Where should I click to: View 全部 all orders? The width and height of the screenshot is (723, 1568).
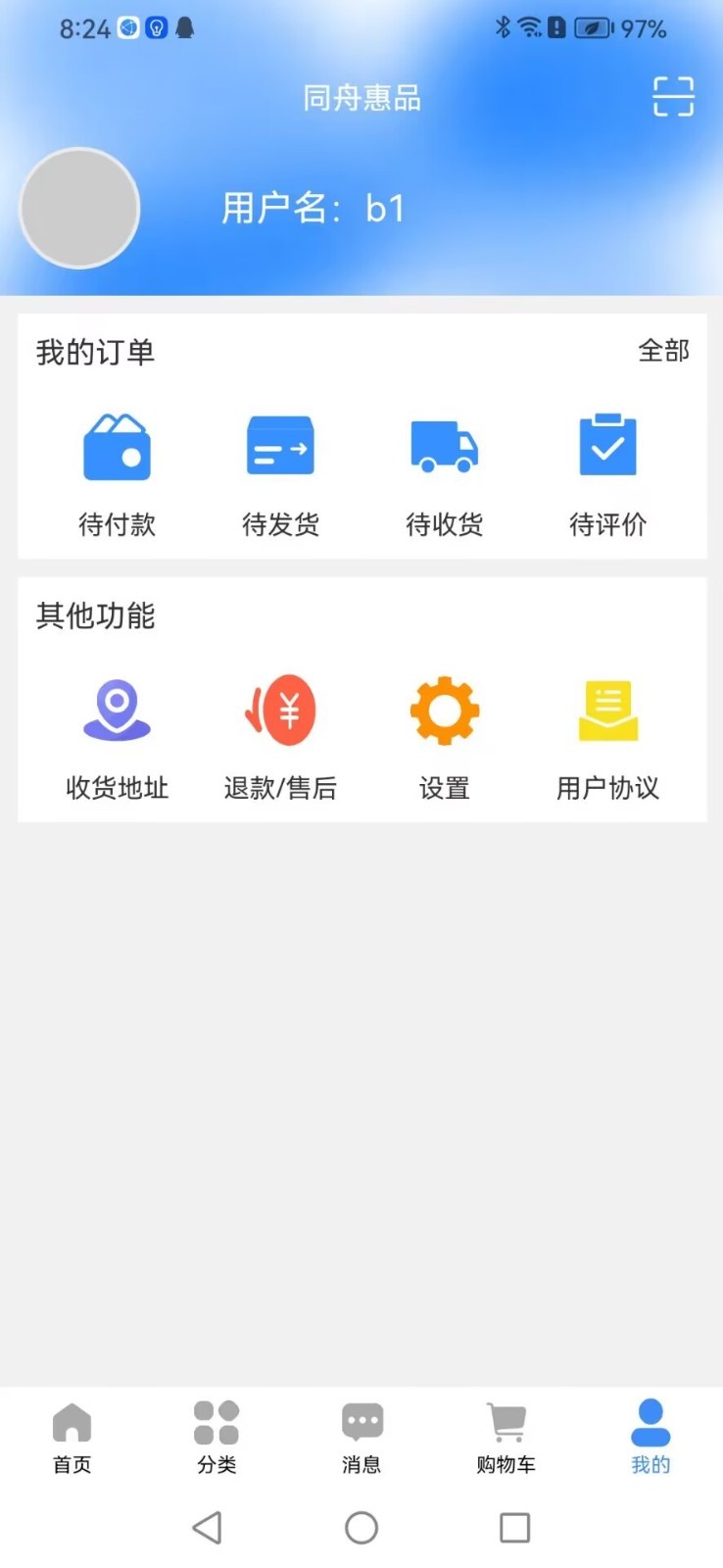pyautogui.click(x=663, y=351)
